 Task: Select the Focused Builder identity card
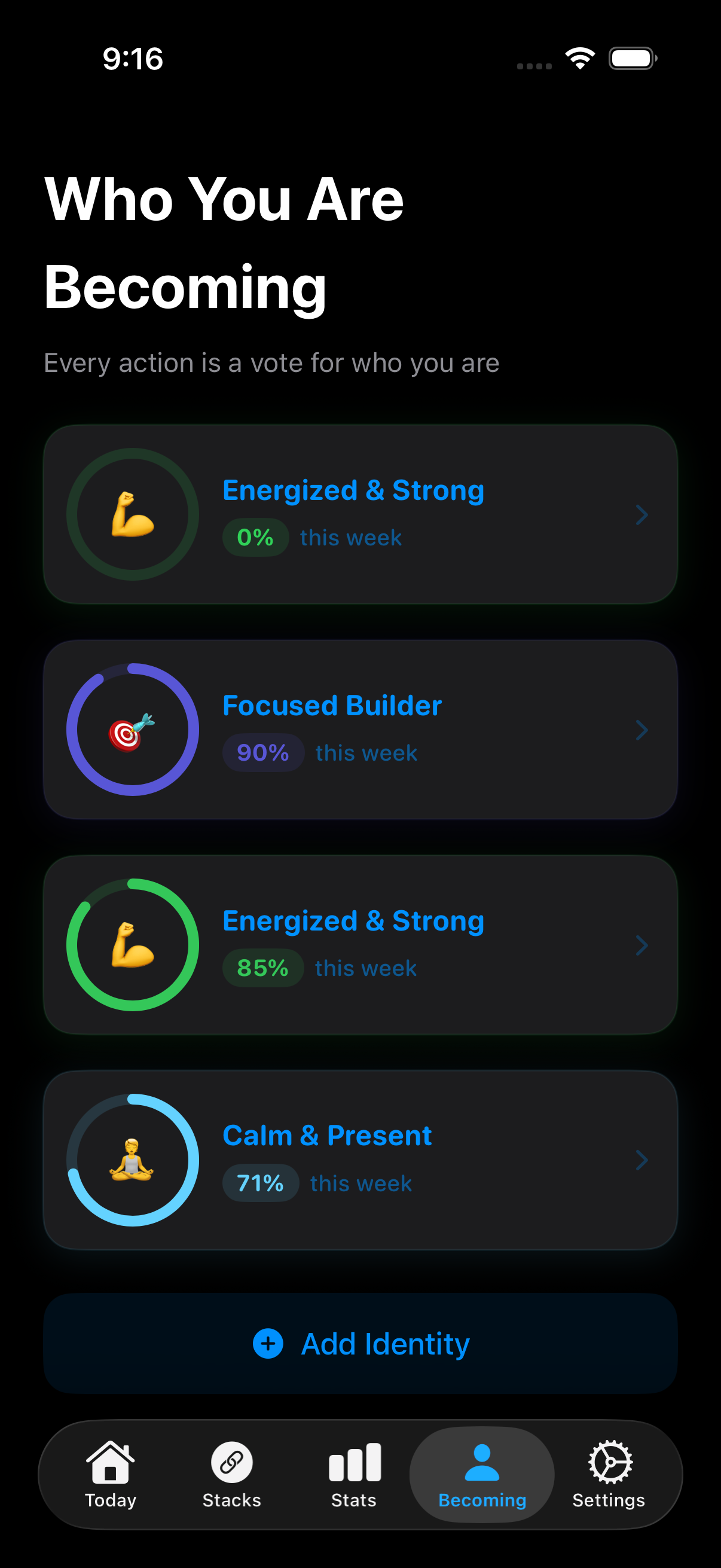[360, 730]
